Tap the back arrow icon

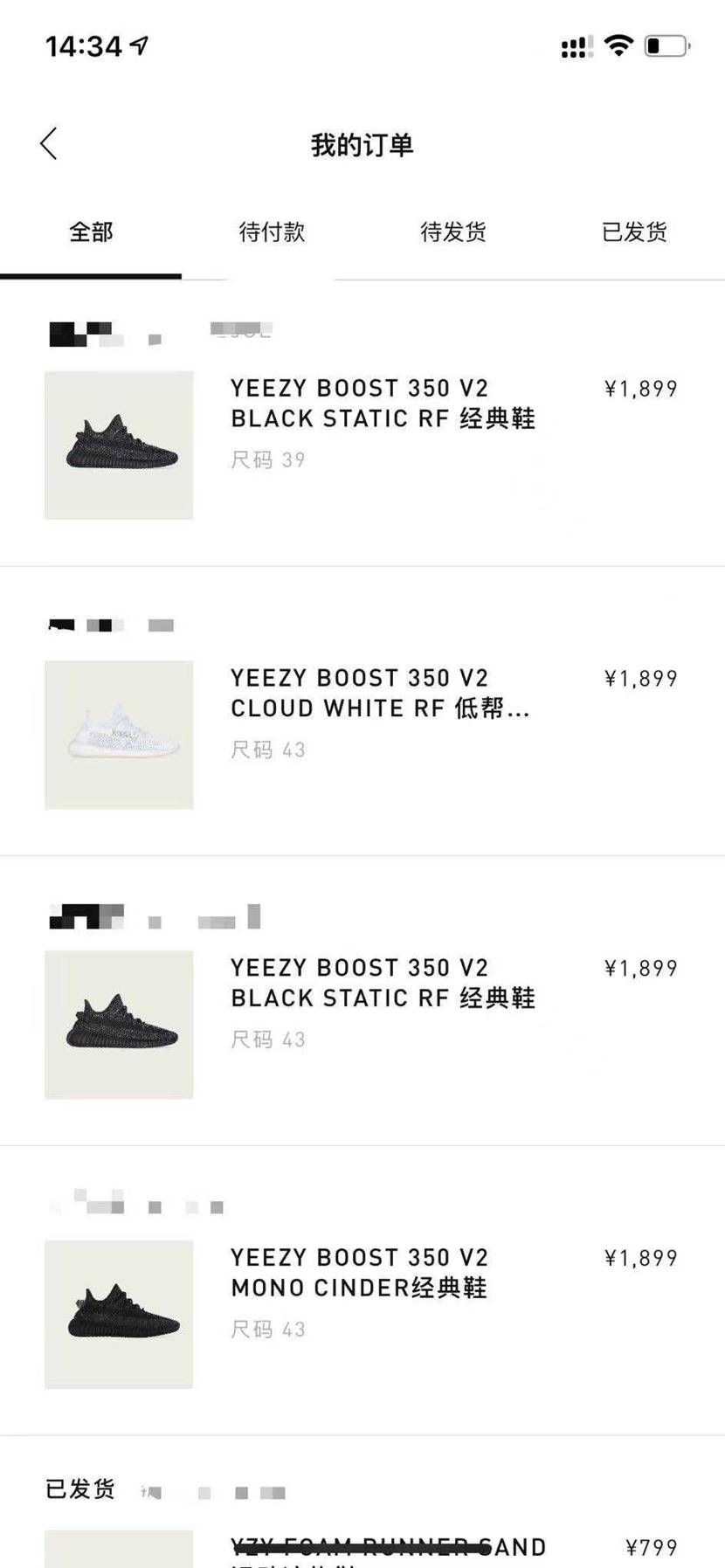(48, 142)
